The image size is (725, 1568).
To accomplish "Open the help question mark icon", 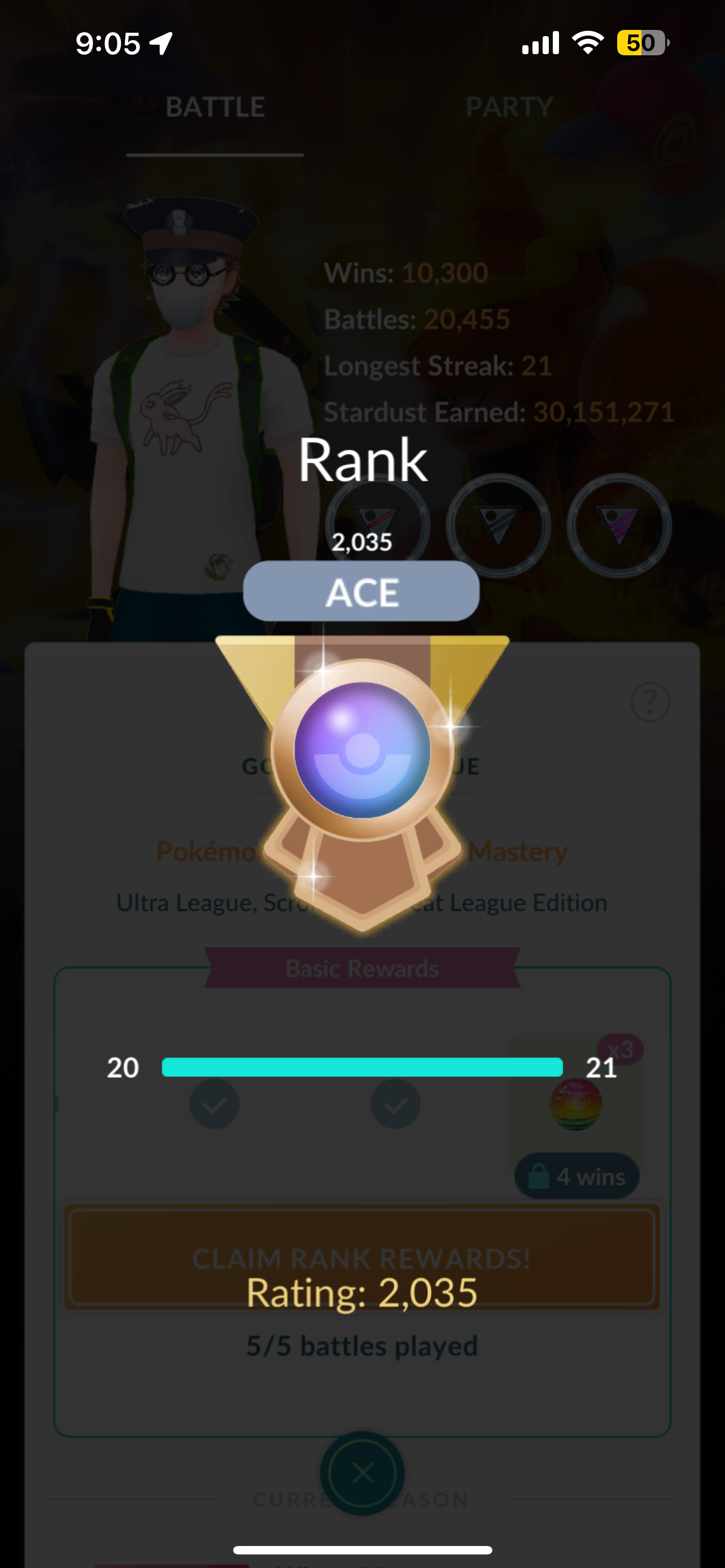I will [x=650, y=702].
